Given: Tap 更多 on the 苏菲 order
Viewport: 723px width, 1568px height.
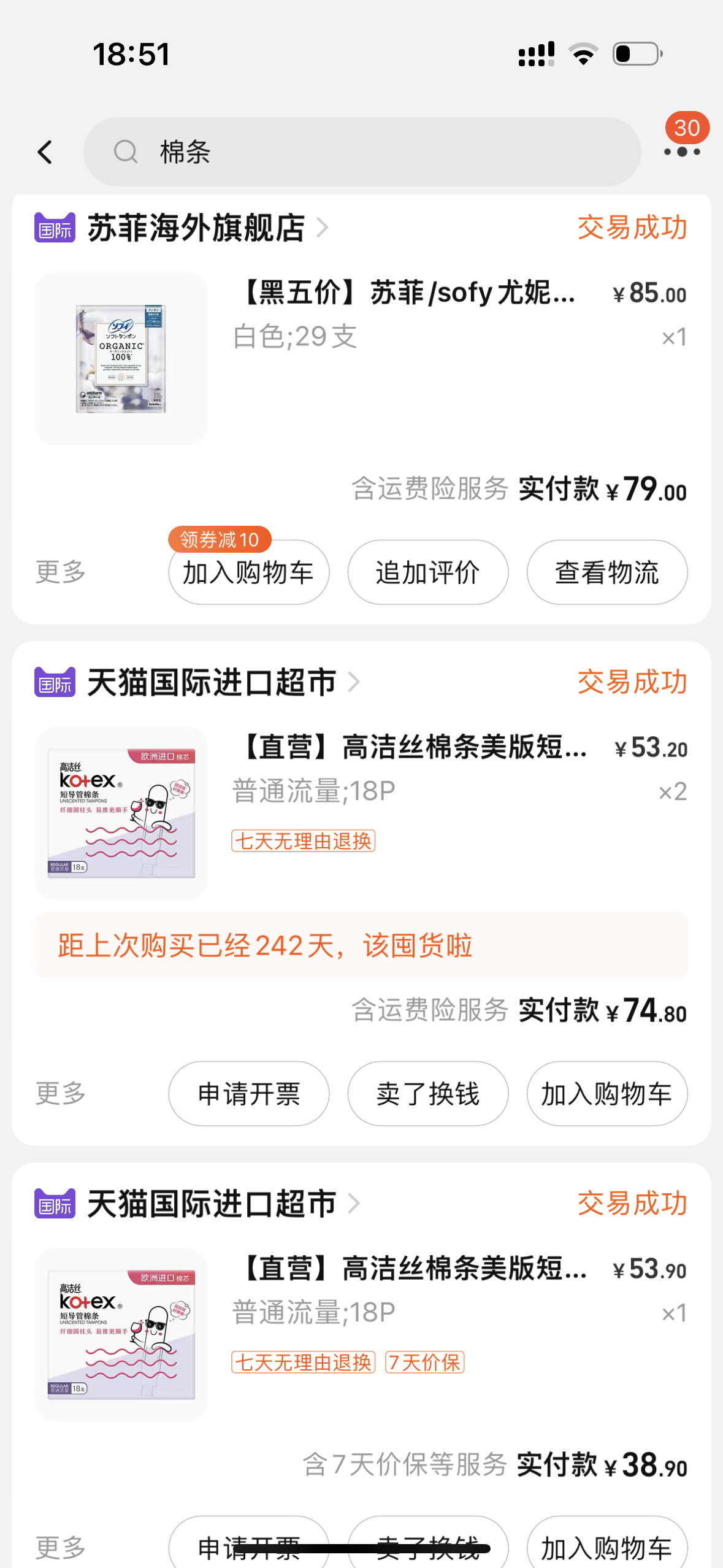Looking at the screenshot, I should [60, 572].
